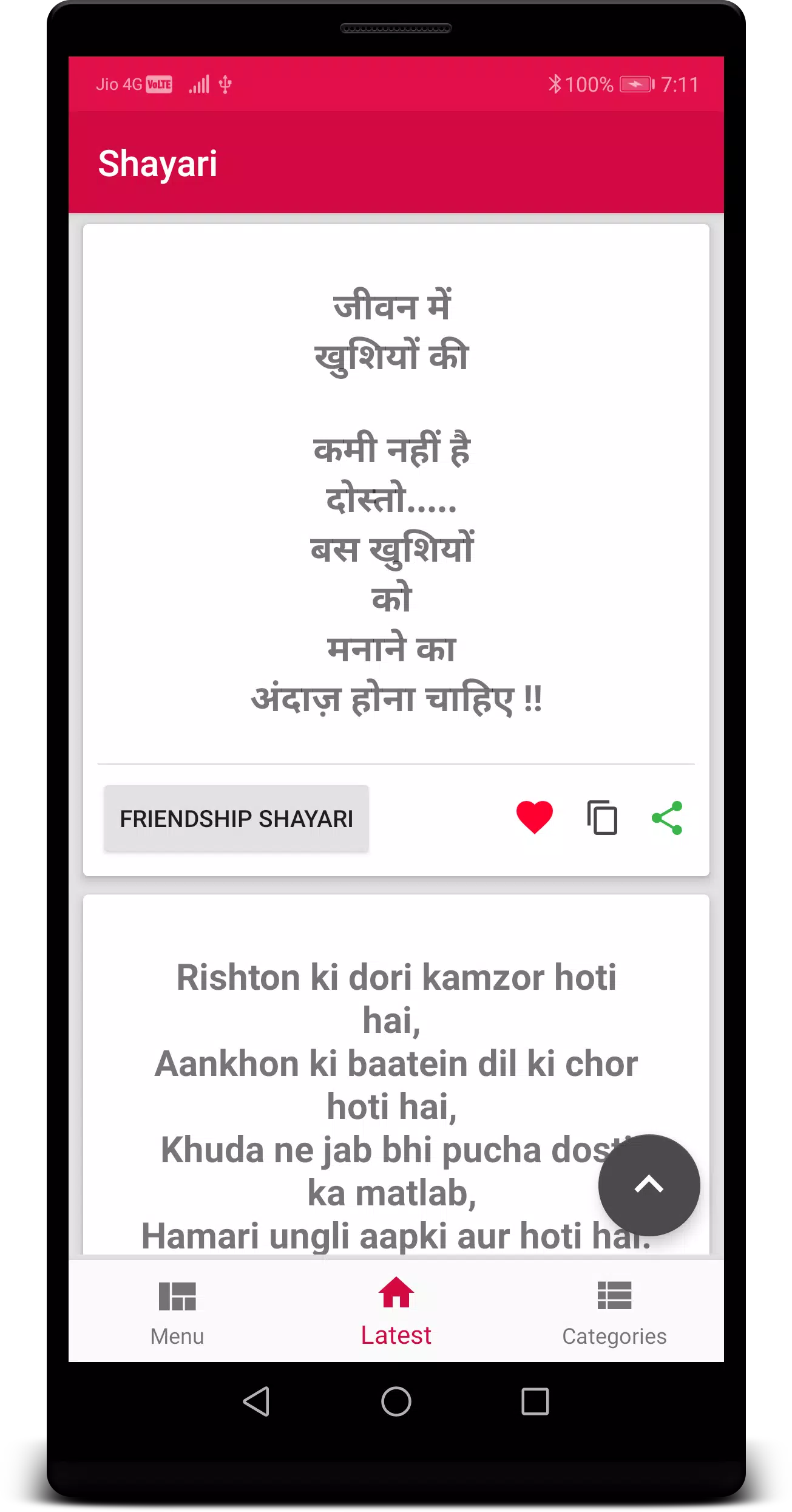Tap the red heart favorite icon
Image resolution: width=792 pixels, height=1512 pixels.
[x=534, y=817]
